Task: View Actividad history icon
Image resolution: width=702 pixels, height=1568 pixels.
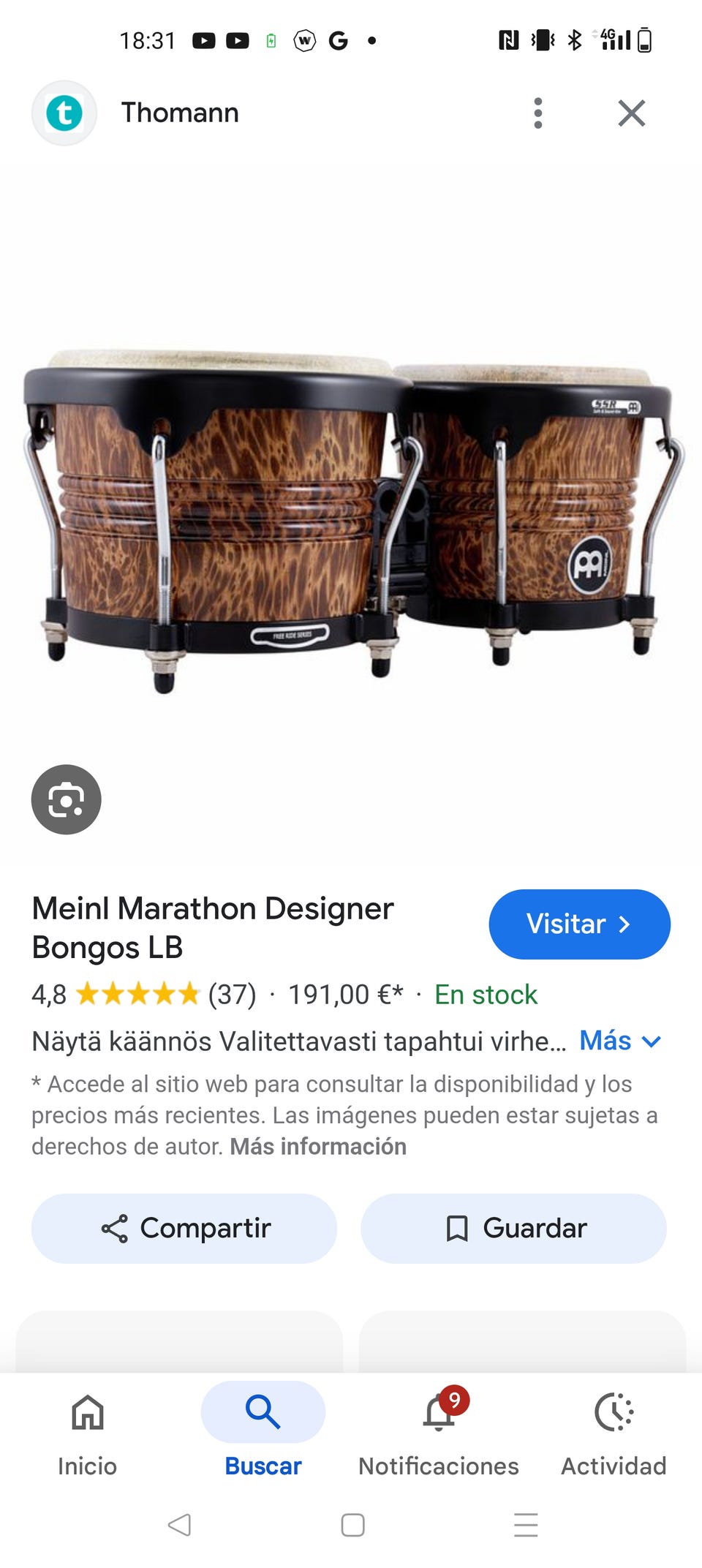Action: point(614,1411)
